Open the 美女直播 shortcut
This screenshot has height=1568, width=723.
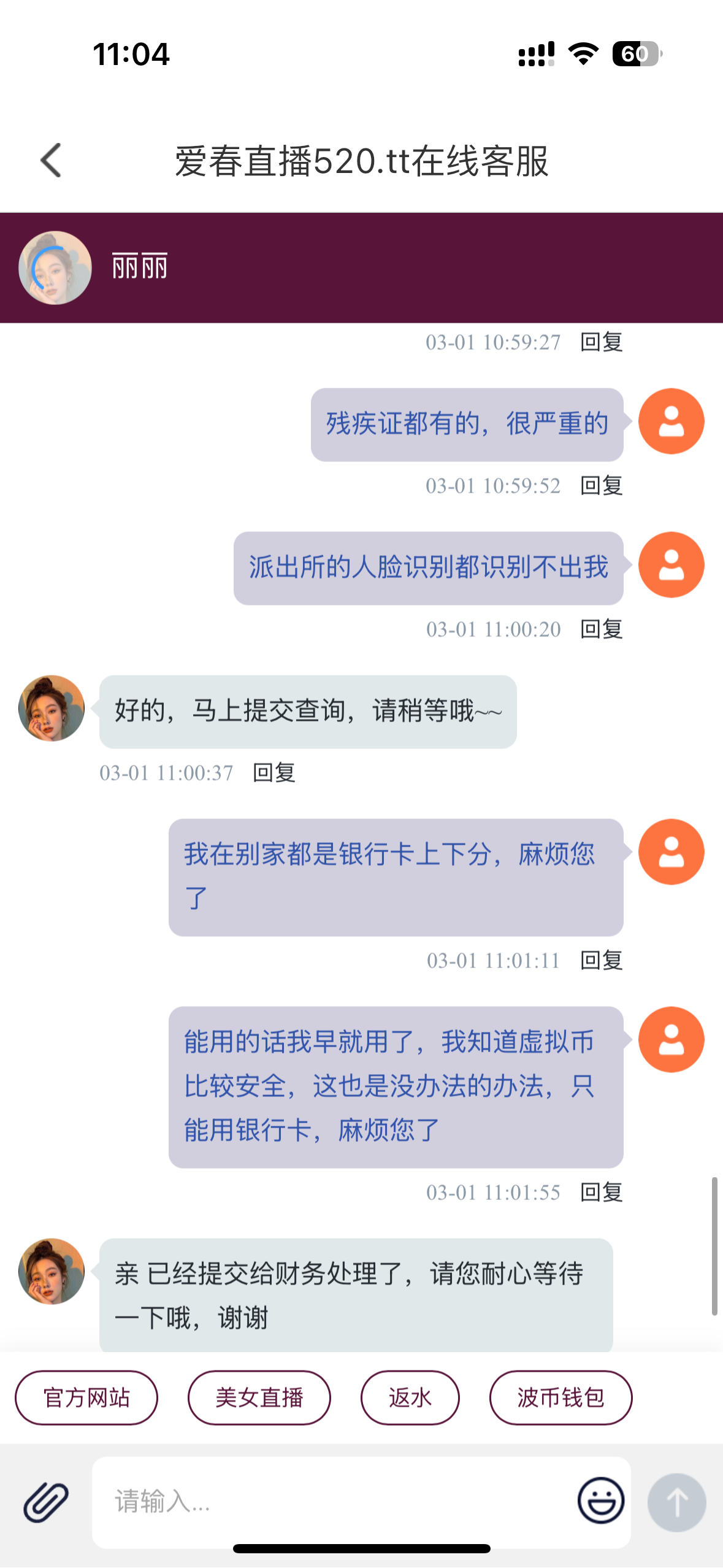click(259, 1397)
